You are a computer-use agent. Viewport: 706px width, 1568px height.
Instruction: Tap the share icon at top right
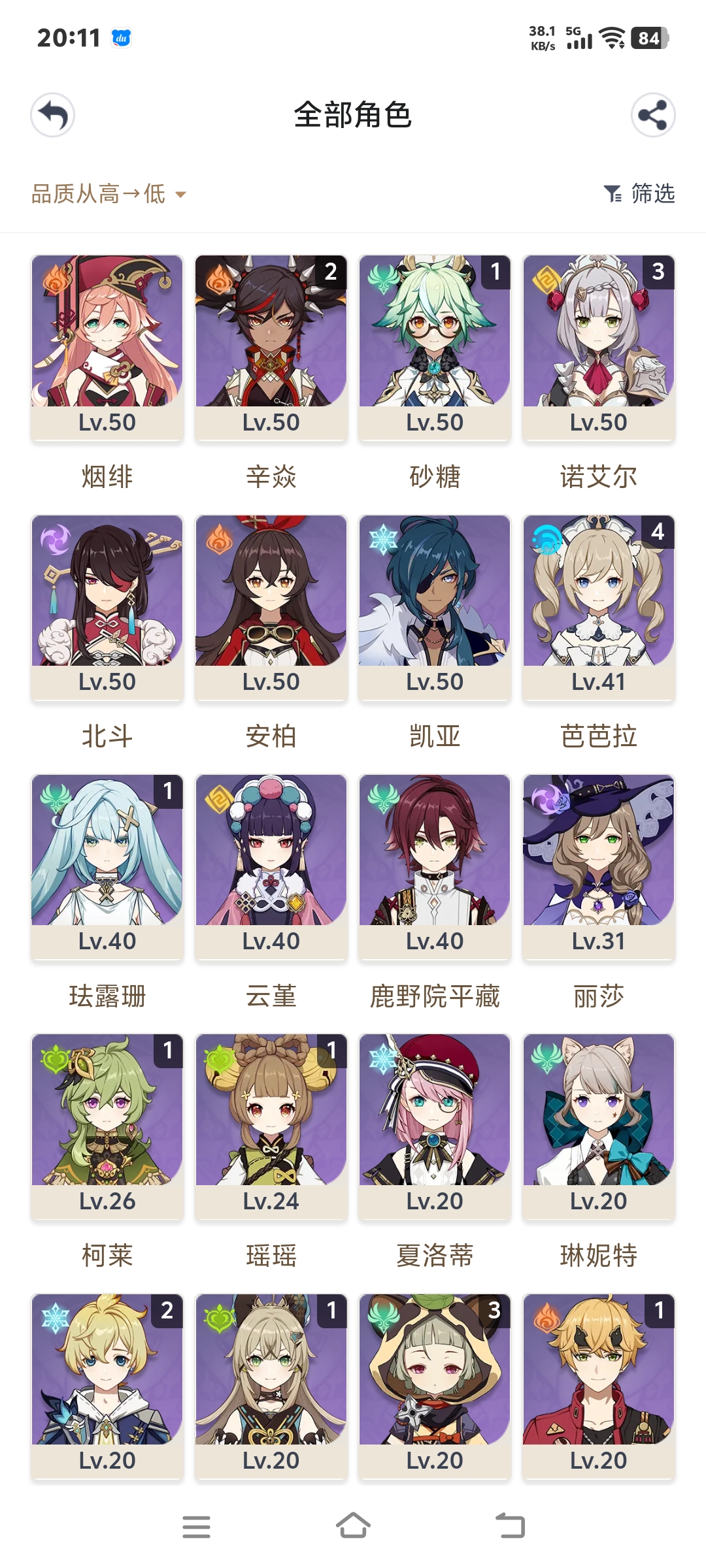(x=652, y=116)
